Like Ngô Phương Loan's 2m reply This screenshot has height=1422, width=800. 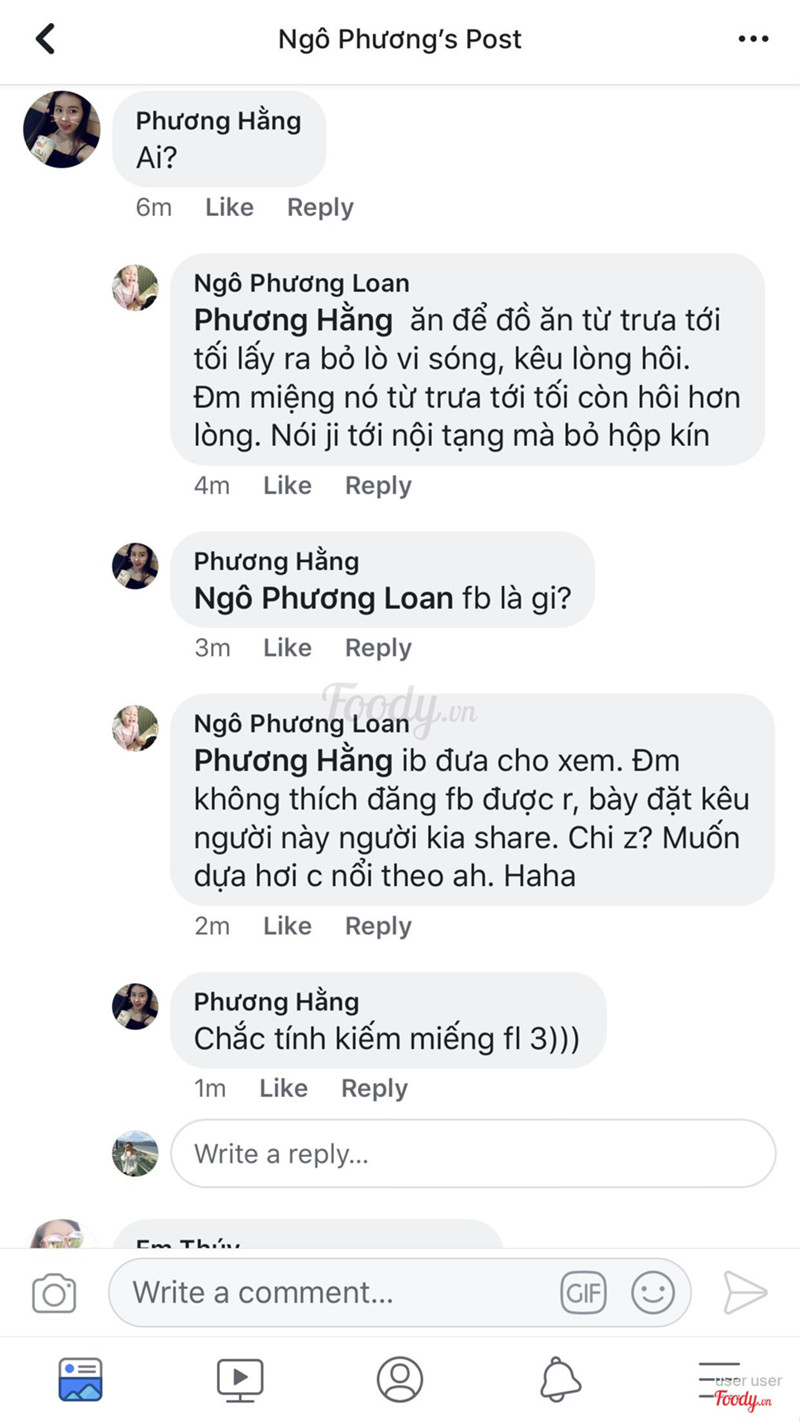tap(287, 926)
